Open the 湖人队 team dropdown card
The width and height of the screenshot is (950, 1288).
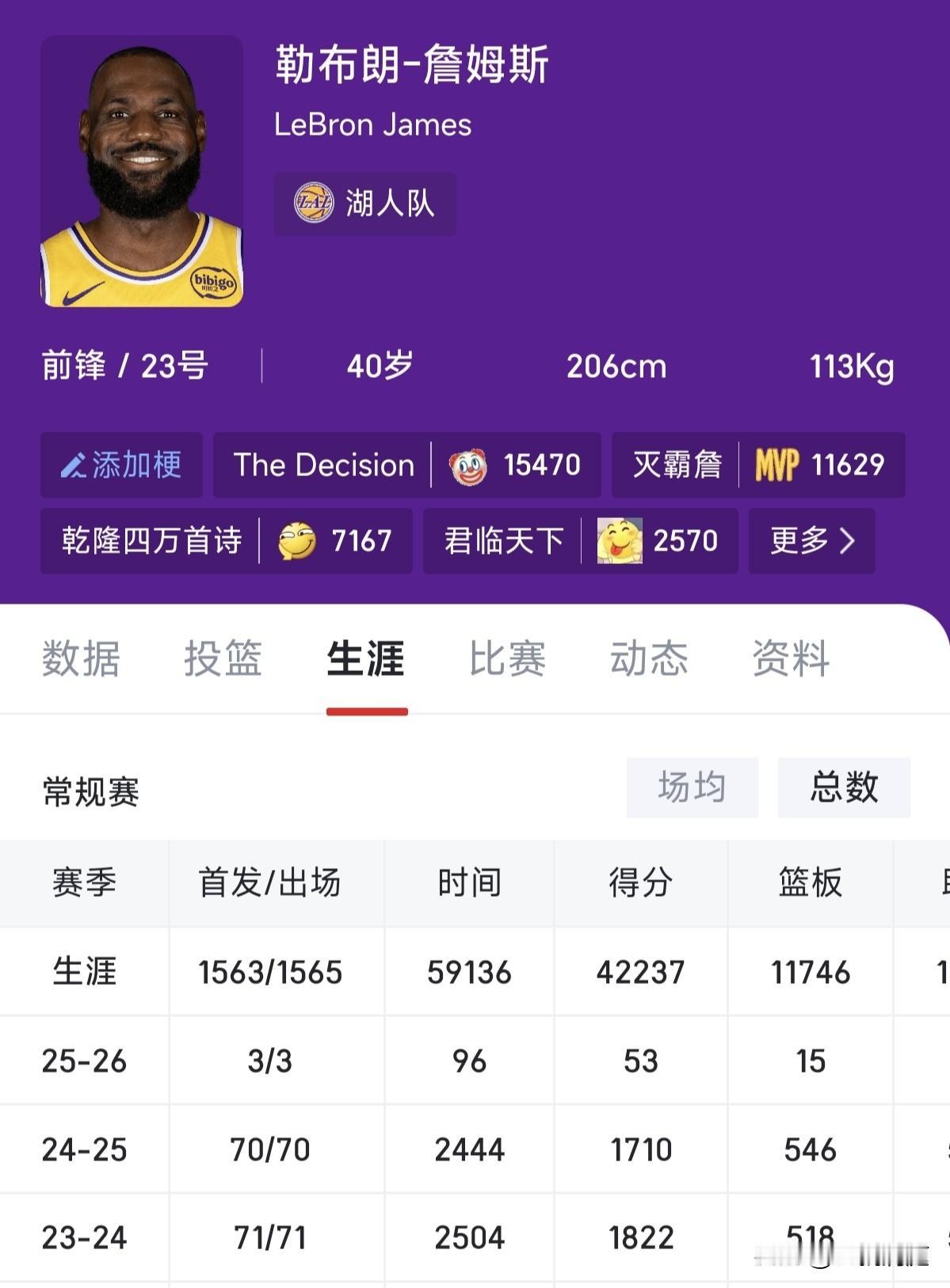pyautogui.click(x=364, y=202)
